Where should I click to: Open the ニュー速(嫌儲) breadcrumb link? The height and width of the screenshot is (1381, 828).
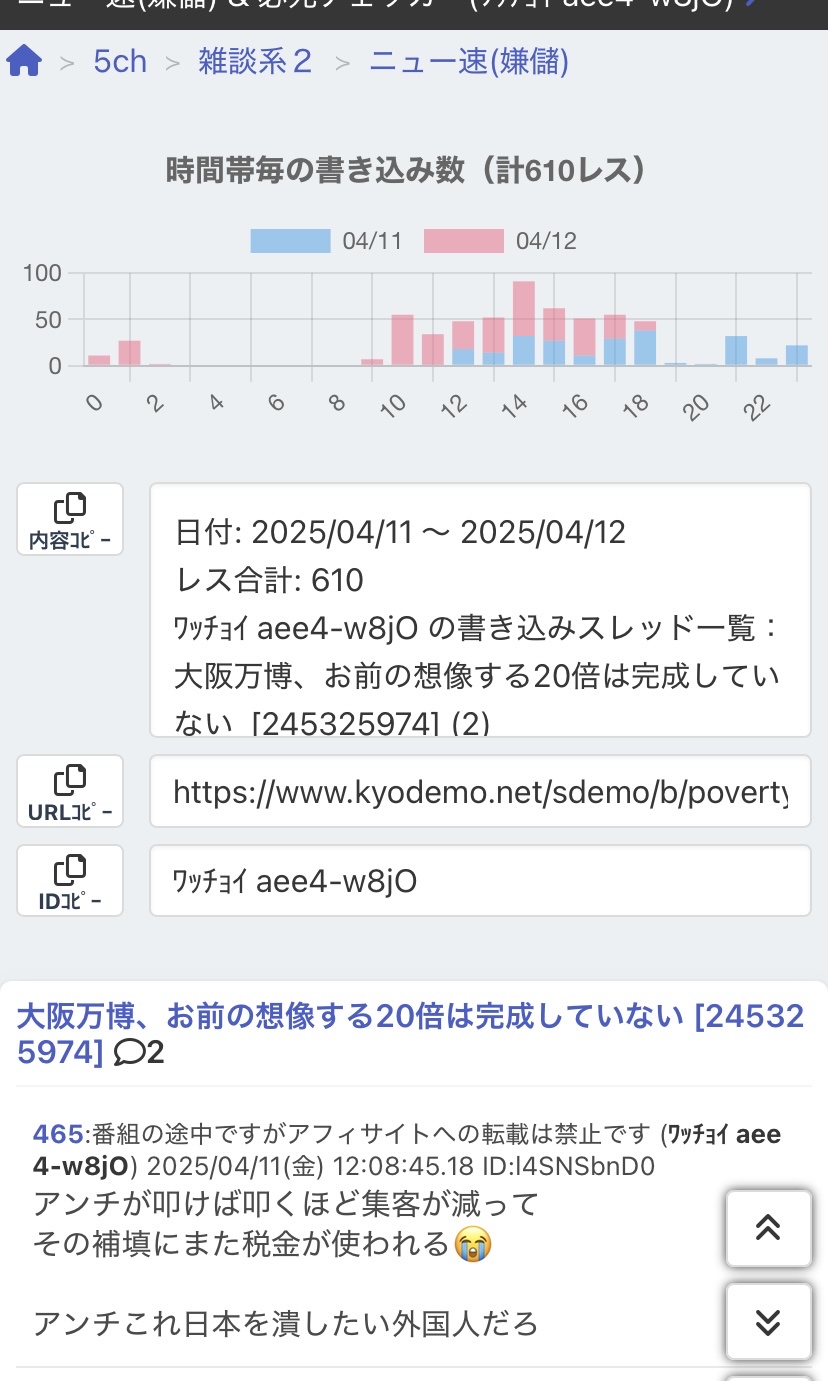[x=469, y=62]
